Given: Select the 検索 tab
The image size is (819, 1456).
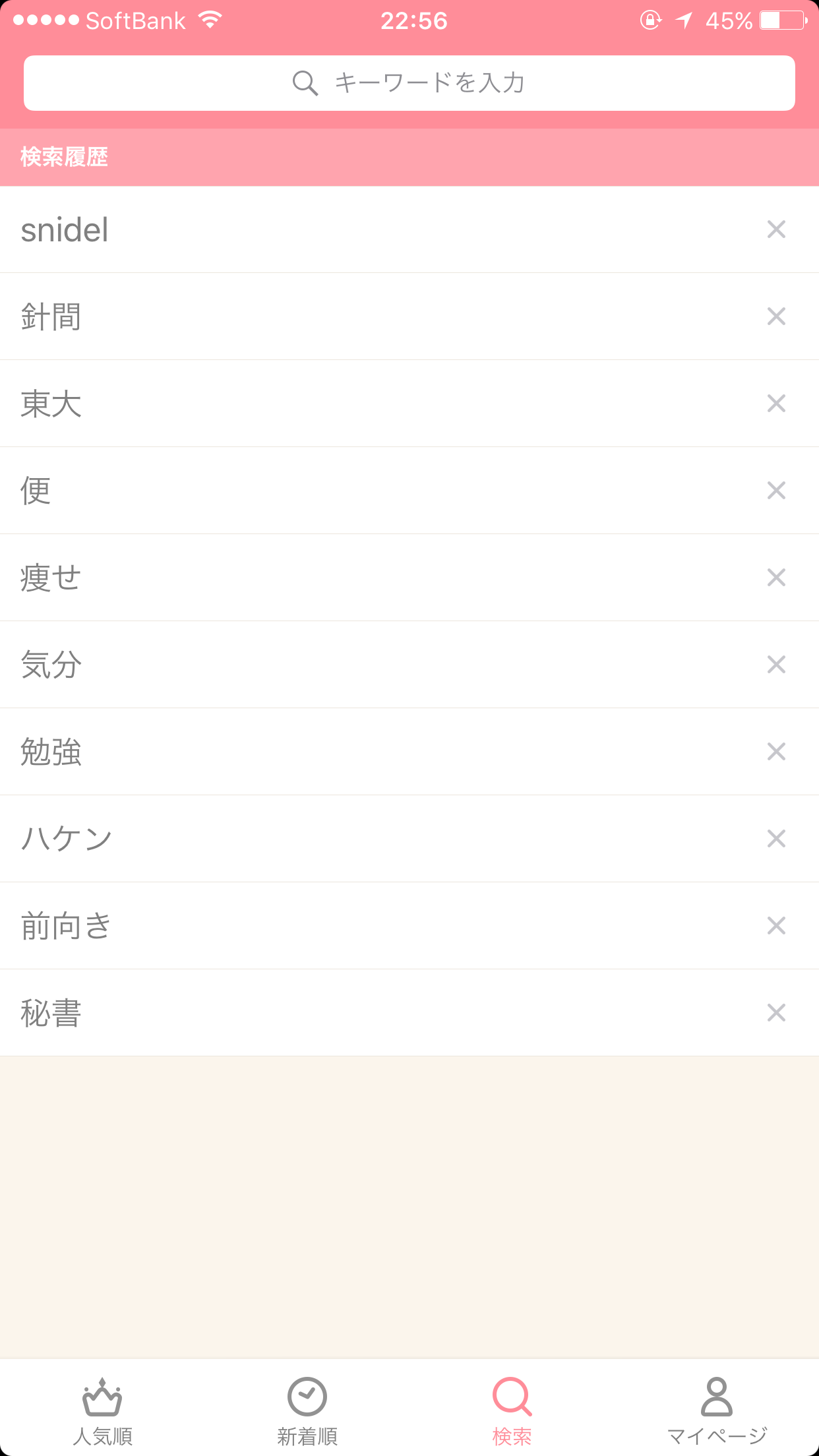Looking at the screenshot, I should pyautogui.click(x=512, y=1411).
